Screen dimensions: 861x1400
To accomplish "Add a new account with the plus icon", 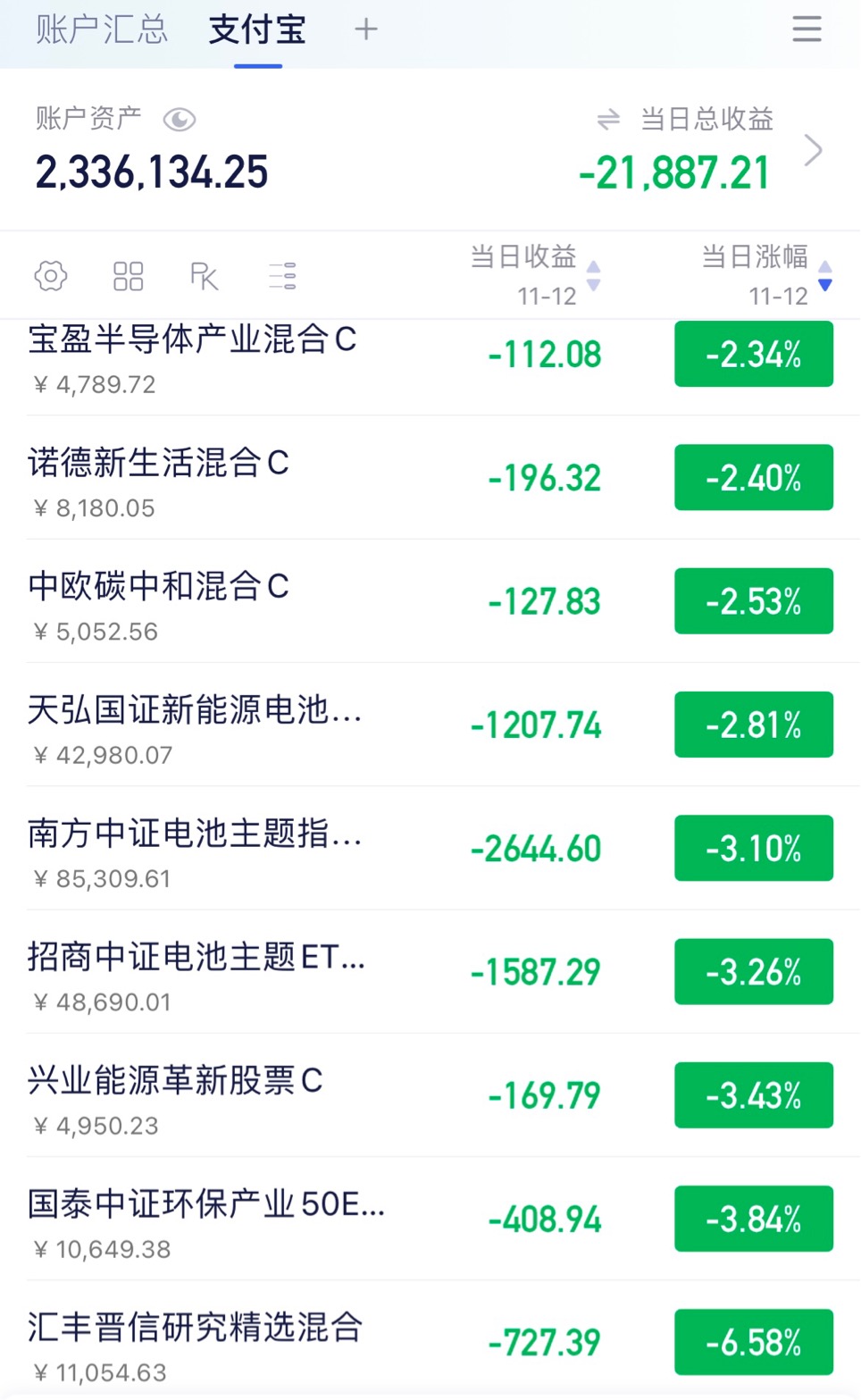I will point(365,29).
